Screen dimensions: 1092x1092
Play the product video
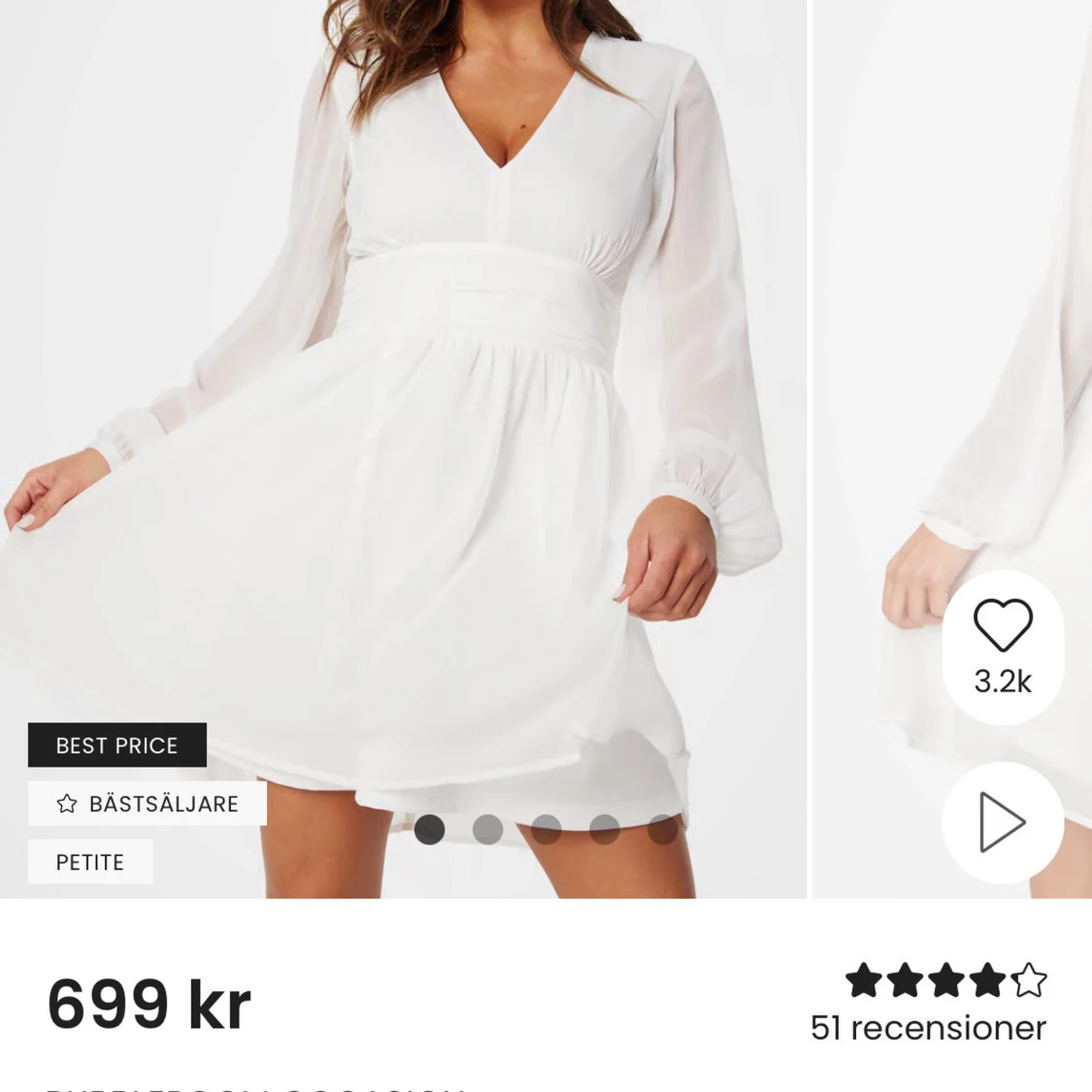[x=1003, y=822]
